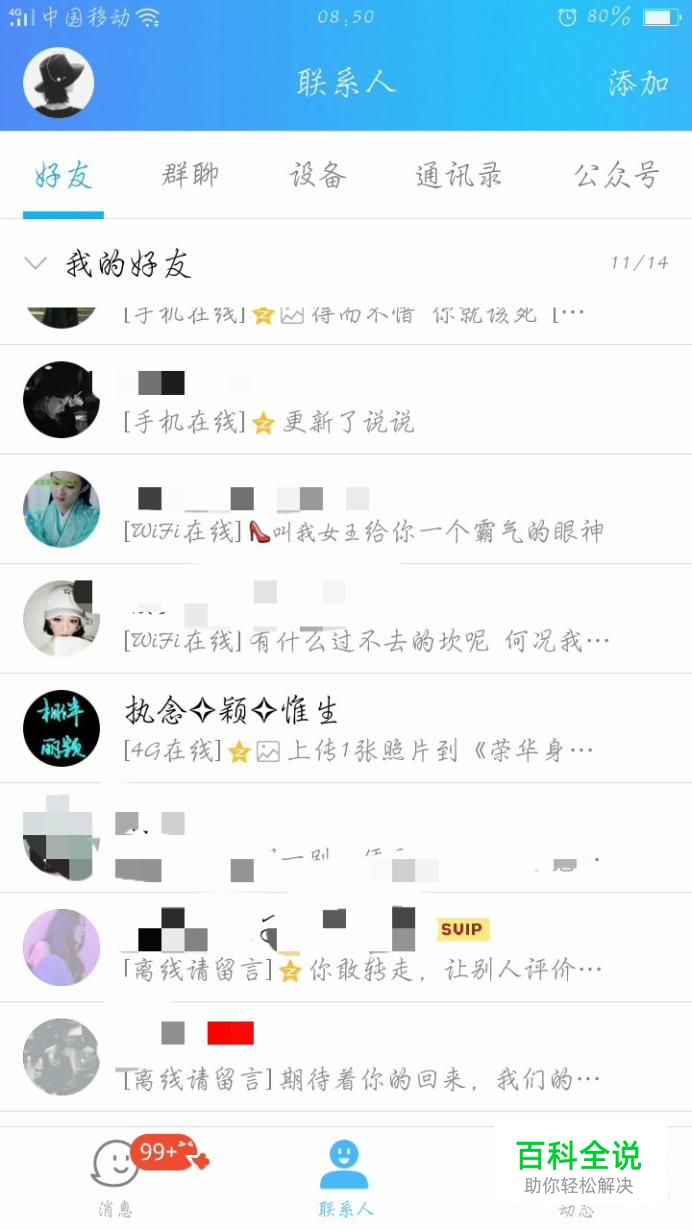Open the friend with status 有什么过不去的坎呢
The width and height of the screenshot is (692, 1230).
[346, 619]
